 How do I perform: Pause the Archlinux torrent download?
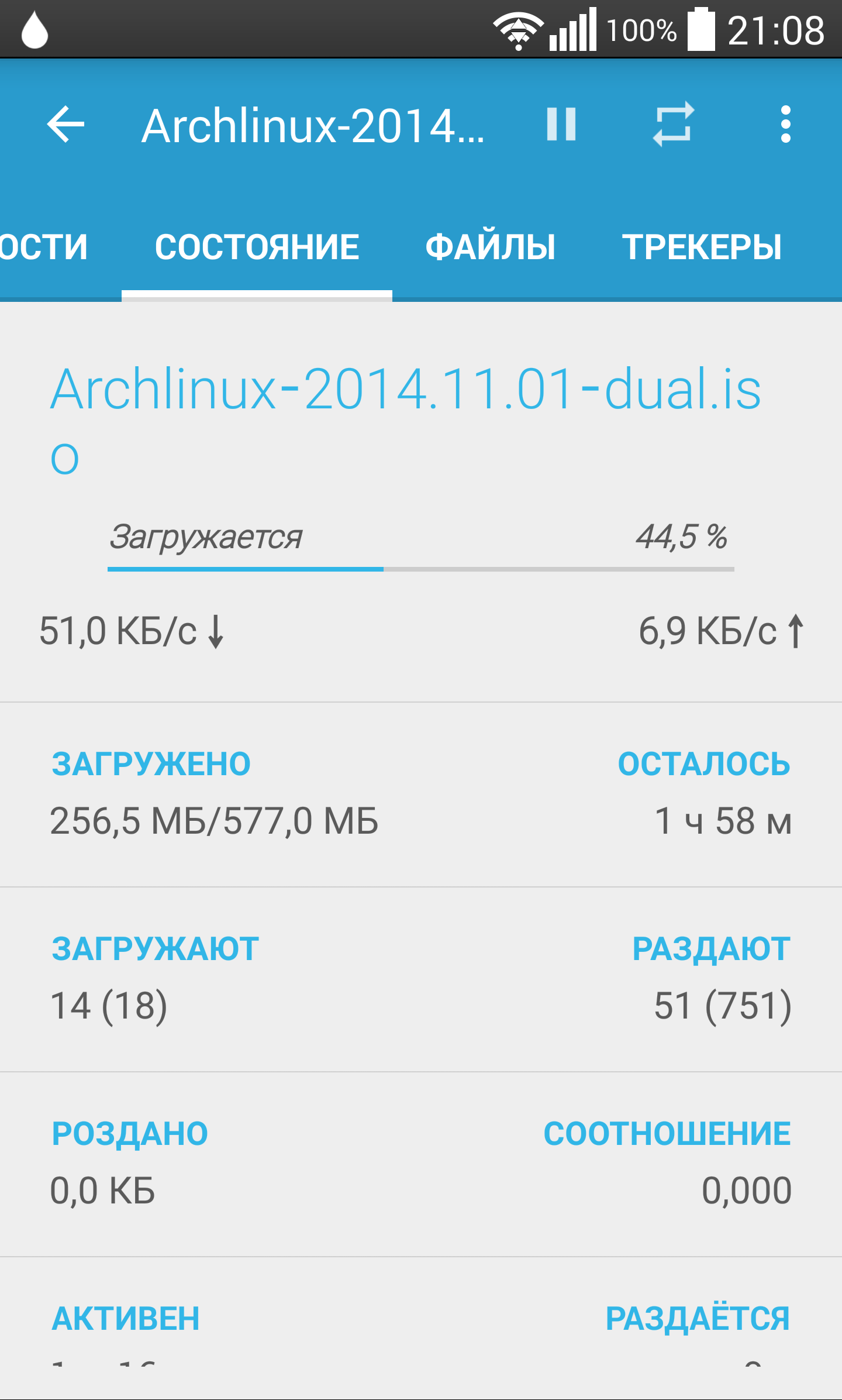pyautogui.click(x=561, y=125)
